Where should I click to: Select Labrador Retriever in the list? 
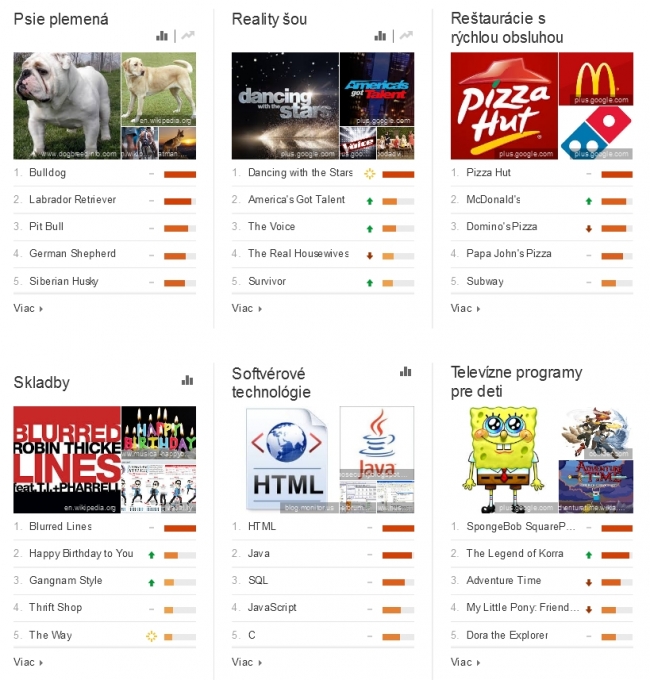point(72,200)
